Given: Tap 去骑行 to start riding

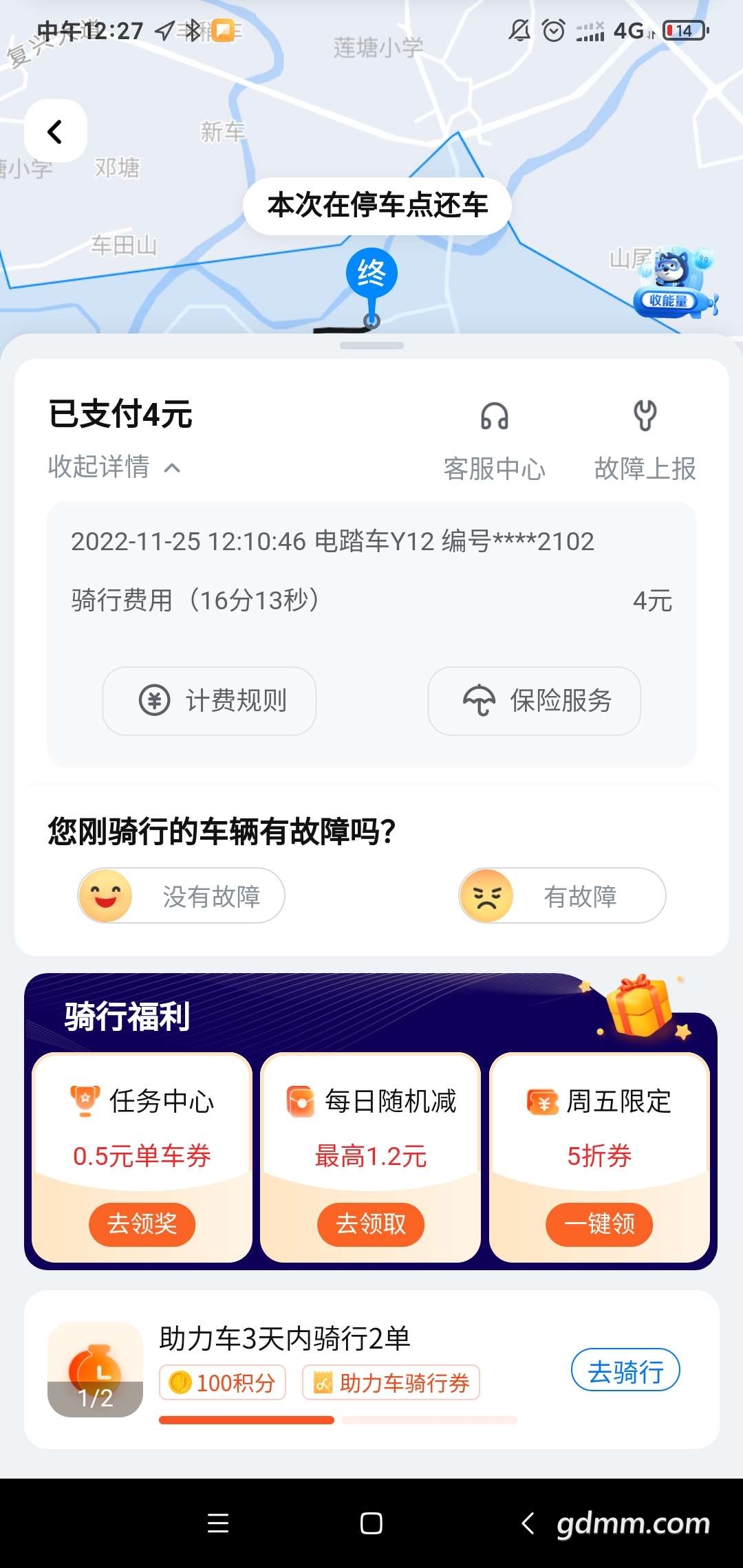Looking at the screenshot, I should click(625, 1370).
